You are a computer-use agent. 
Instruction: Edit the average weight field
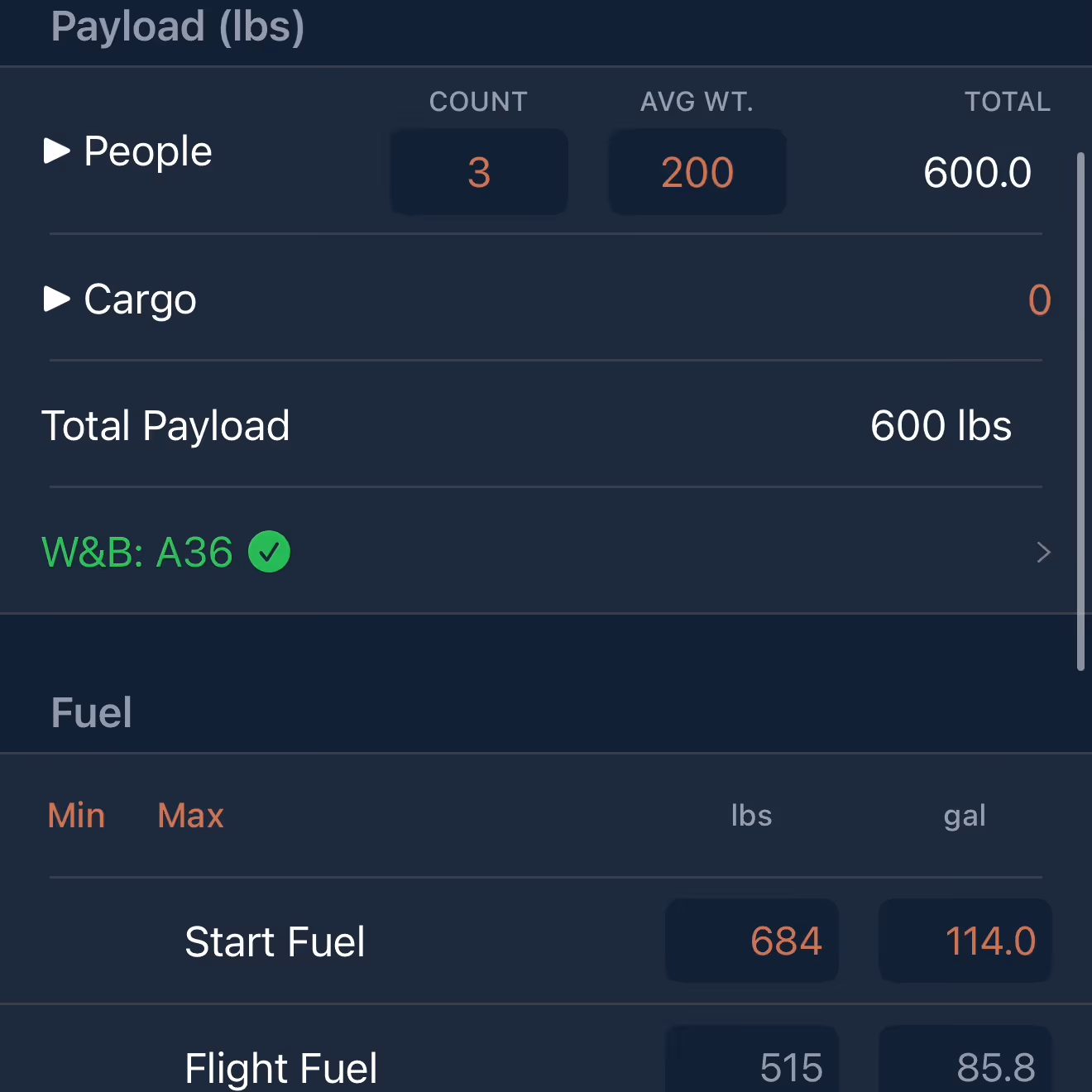[697, 172]
